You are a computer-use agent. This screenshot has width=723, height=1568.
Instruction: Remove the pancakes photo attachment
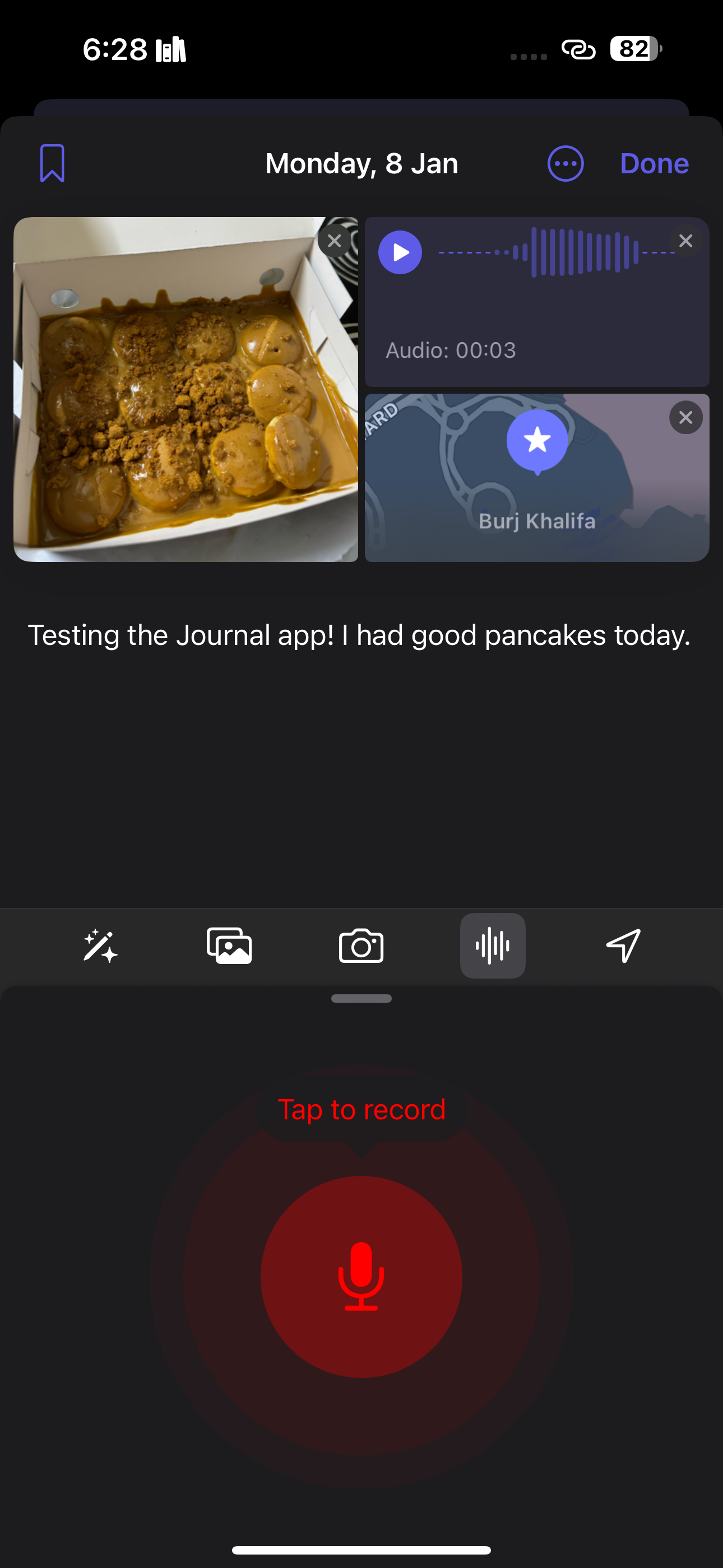334,241
